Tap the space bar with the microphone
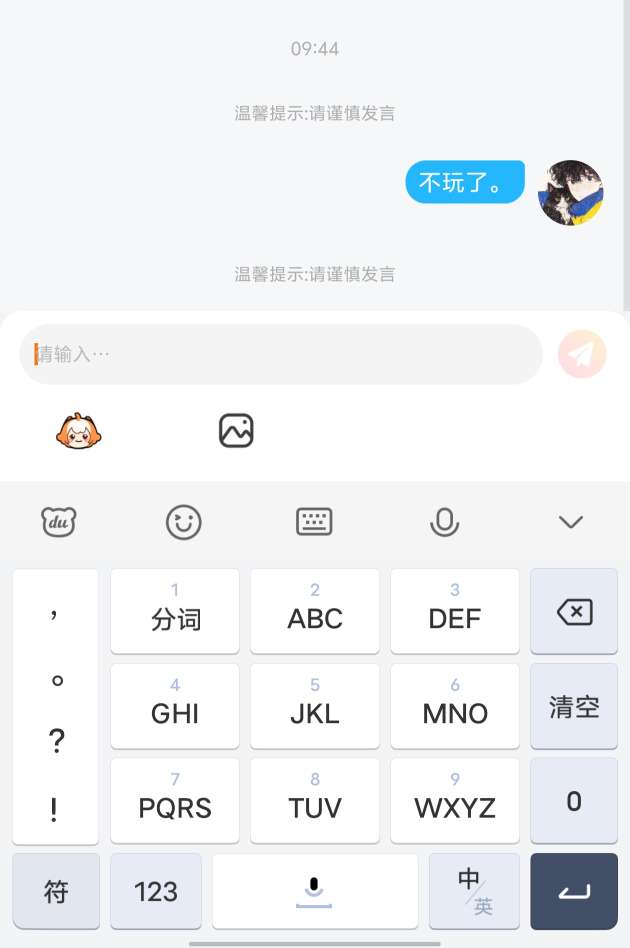This screenshot has width=630, height=948. [315, 891]
